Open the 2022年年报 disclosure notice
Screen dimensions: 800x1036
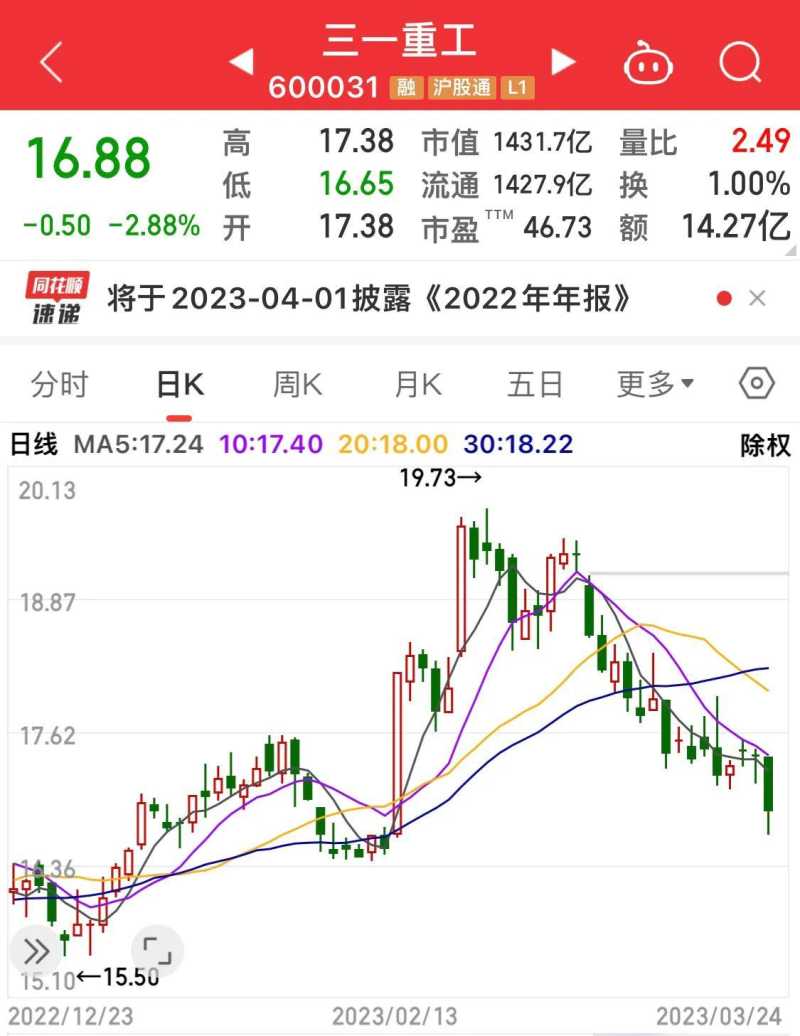(x=370, y=298)
